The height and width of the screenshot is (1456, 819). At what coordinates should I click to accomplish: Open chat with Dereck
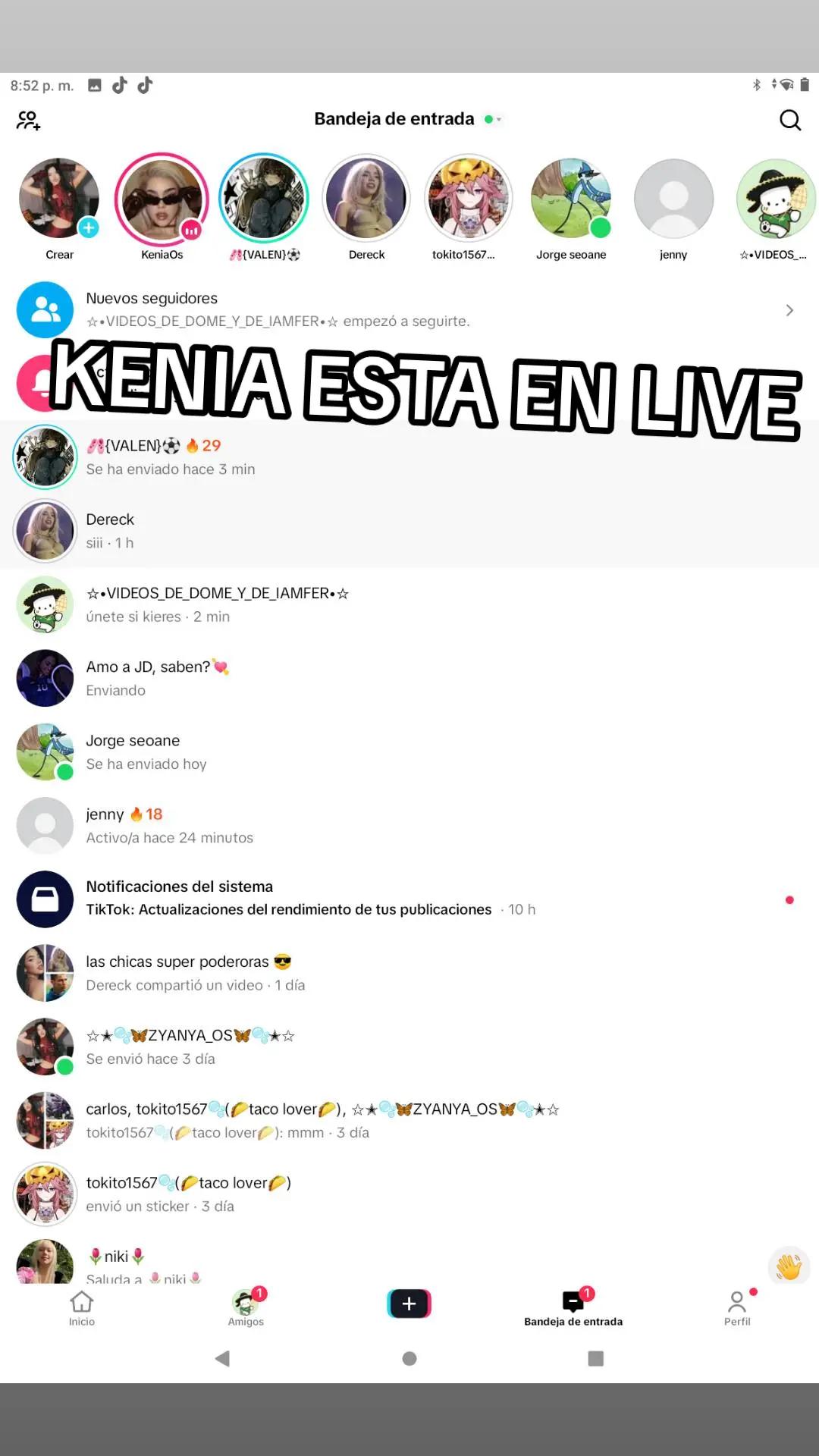click(409, 531)
